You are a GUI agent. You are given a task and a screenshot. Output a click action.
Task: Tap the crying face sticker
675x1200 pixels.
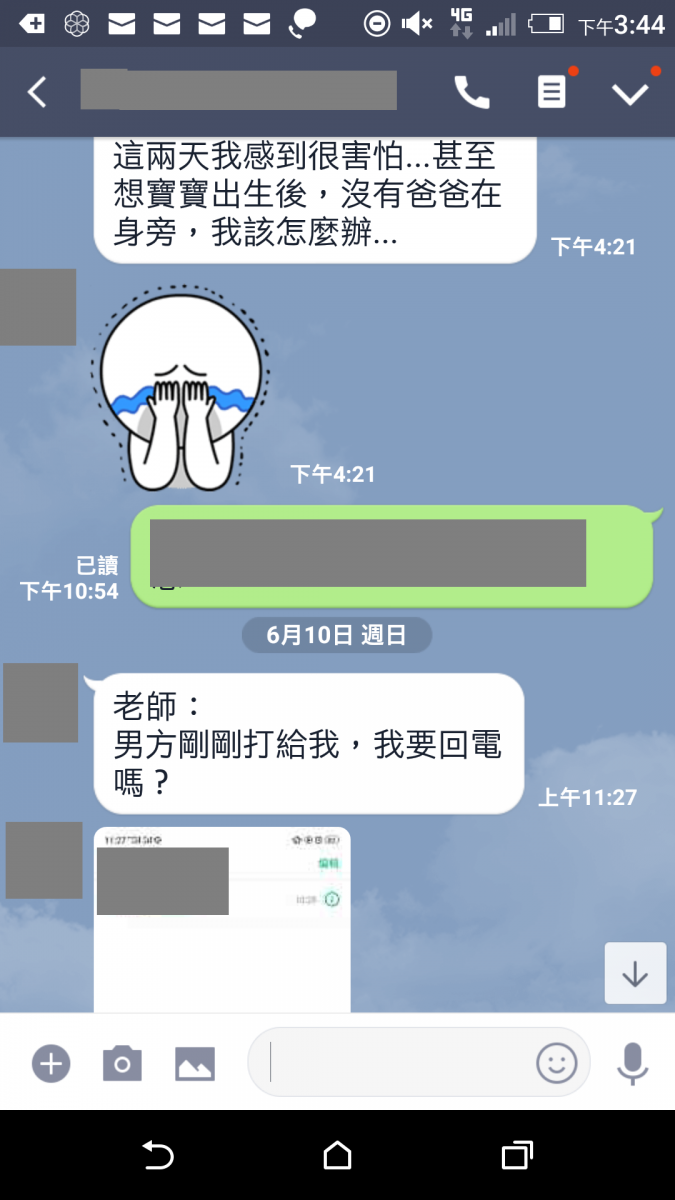pyautogui.click(x=180, y=390)
